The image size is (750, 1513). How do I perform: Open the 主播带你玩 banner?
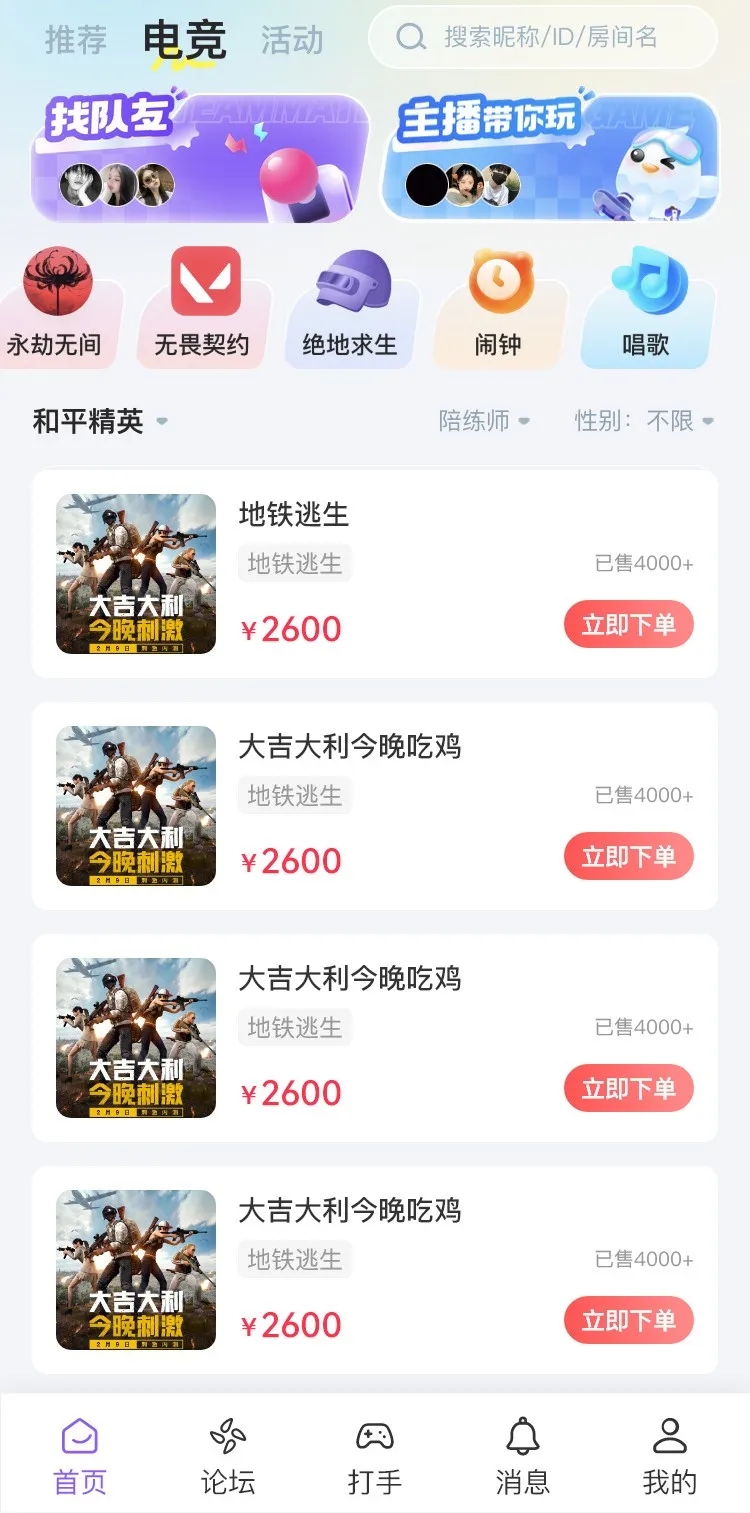[x=553, y=155]
